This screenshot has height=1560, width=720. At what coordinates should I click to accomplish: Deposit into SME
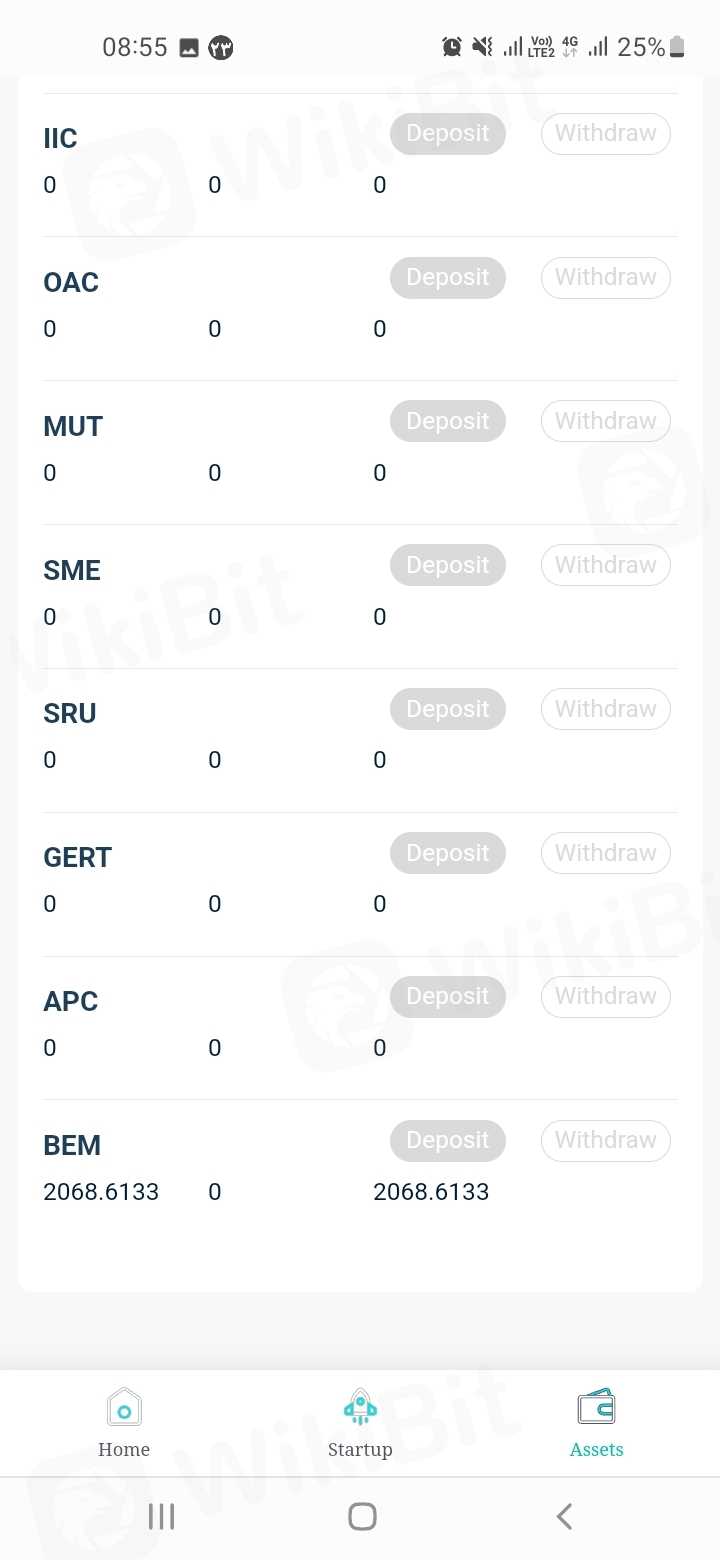click(x=447, y=566)
